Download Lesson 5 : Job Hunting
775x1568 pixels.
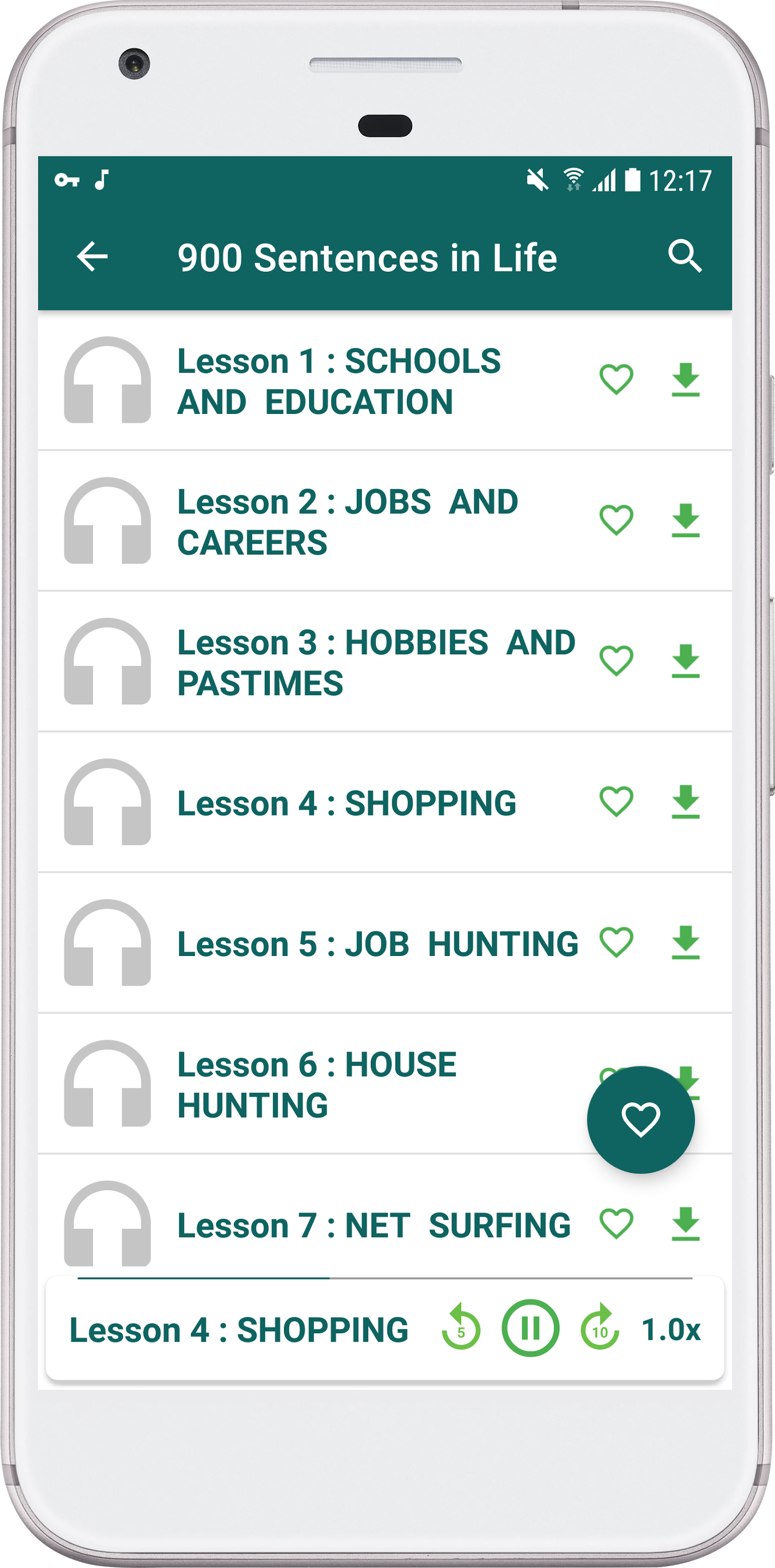tap(686, 942)
